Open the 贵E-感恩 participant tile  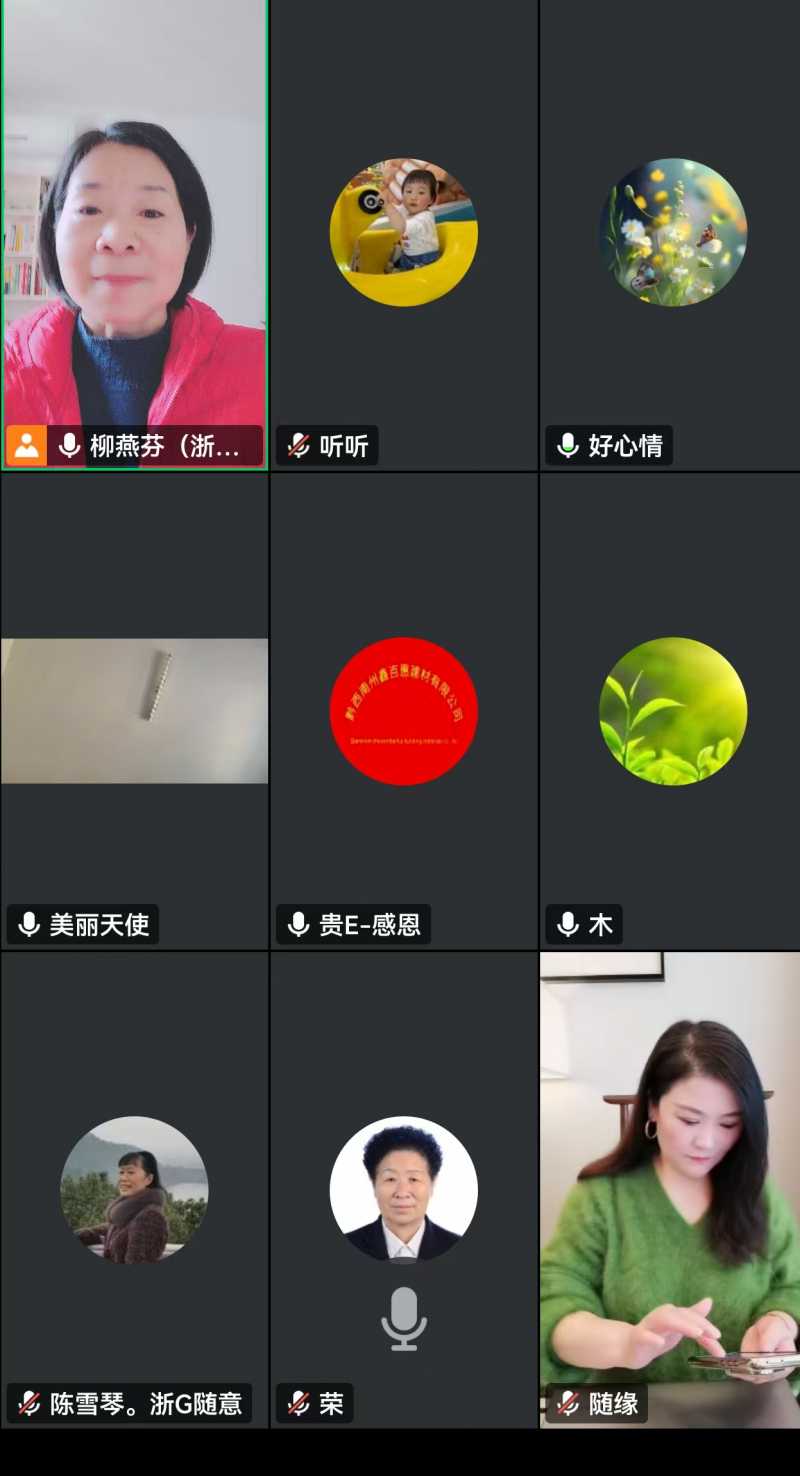tap(404, 711)
